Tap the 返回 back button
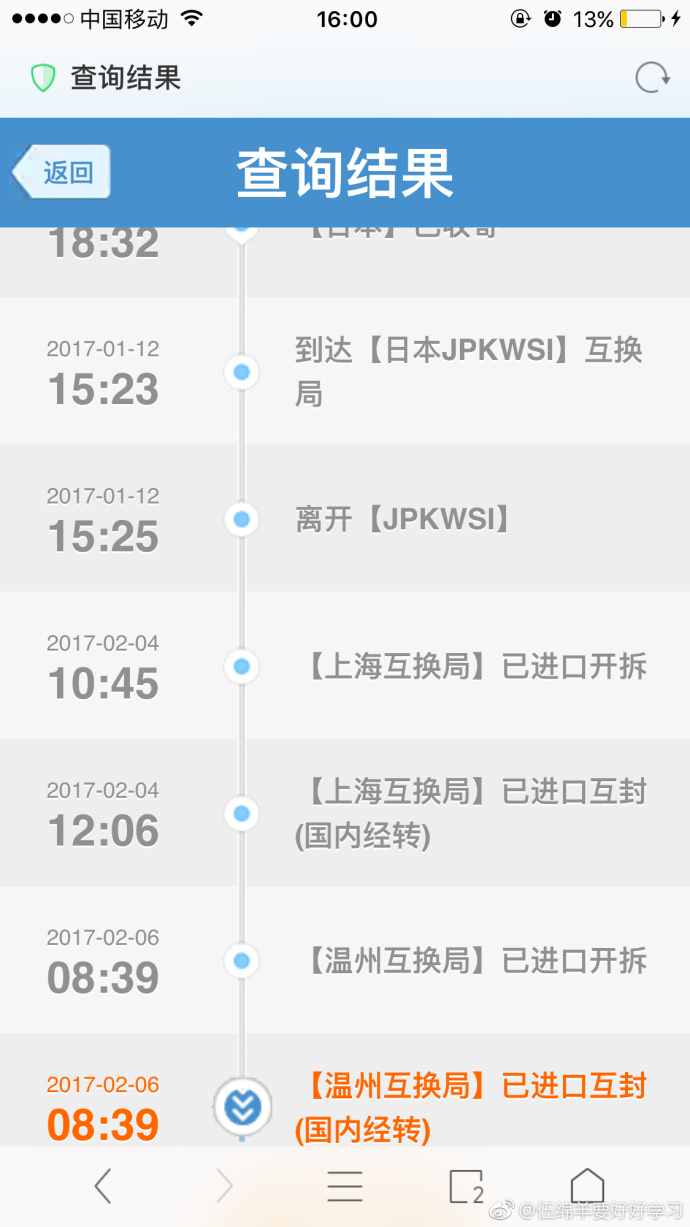This screenshot has width=690, height=1227. pos(62,172)
